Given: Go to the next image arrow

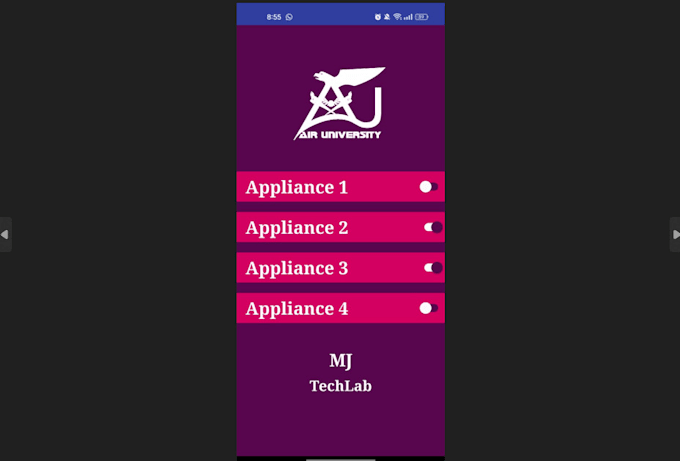Looking at the screenshot, I should pyautogui.click(x=675, y=234).
